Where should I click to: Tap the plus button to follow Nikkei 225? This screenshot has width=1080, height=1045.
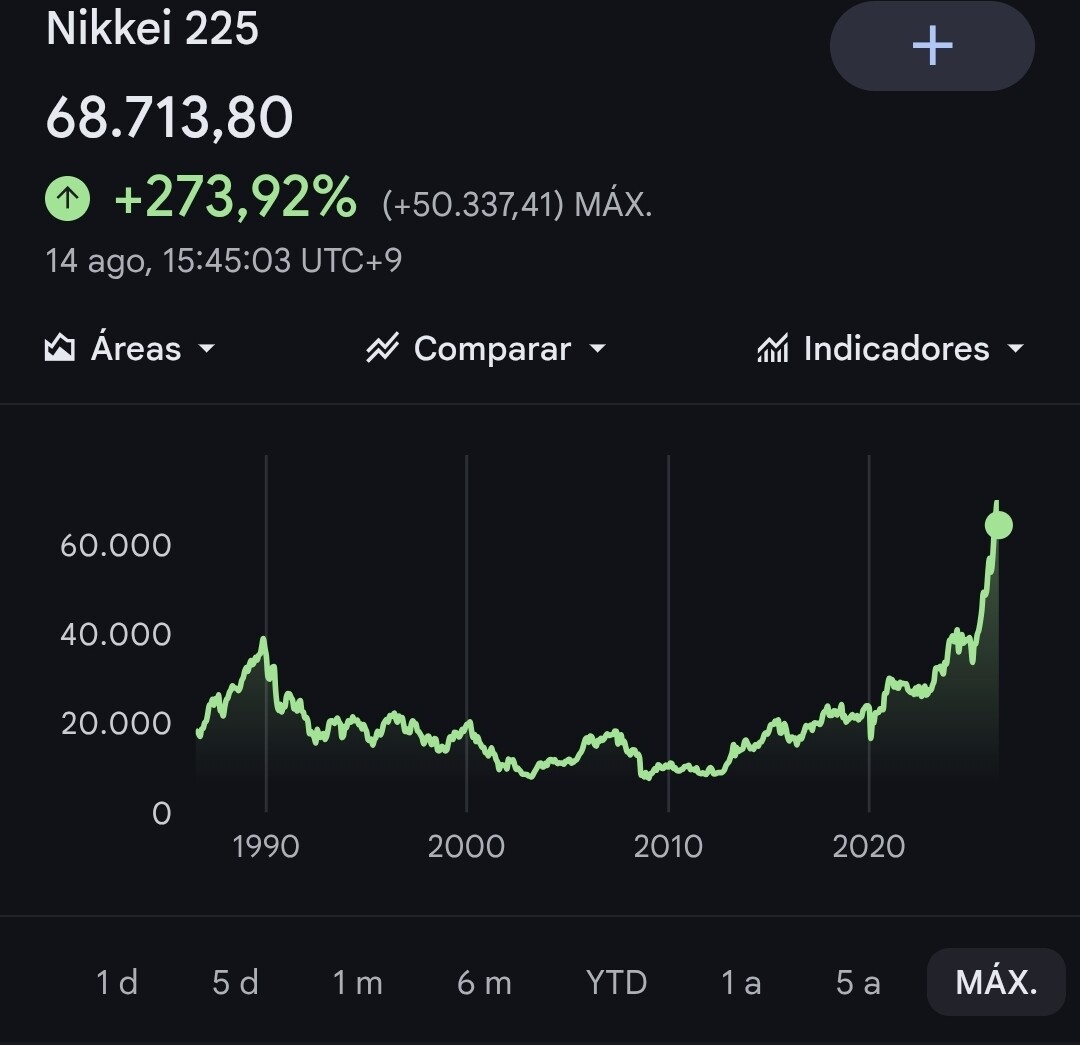[x=932, y=45]
